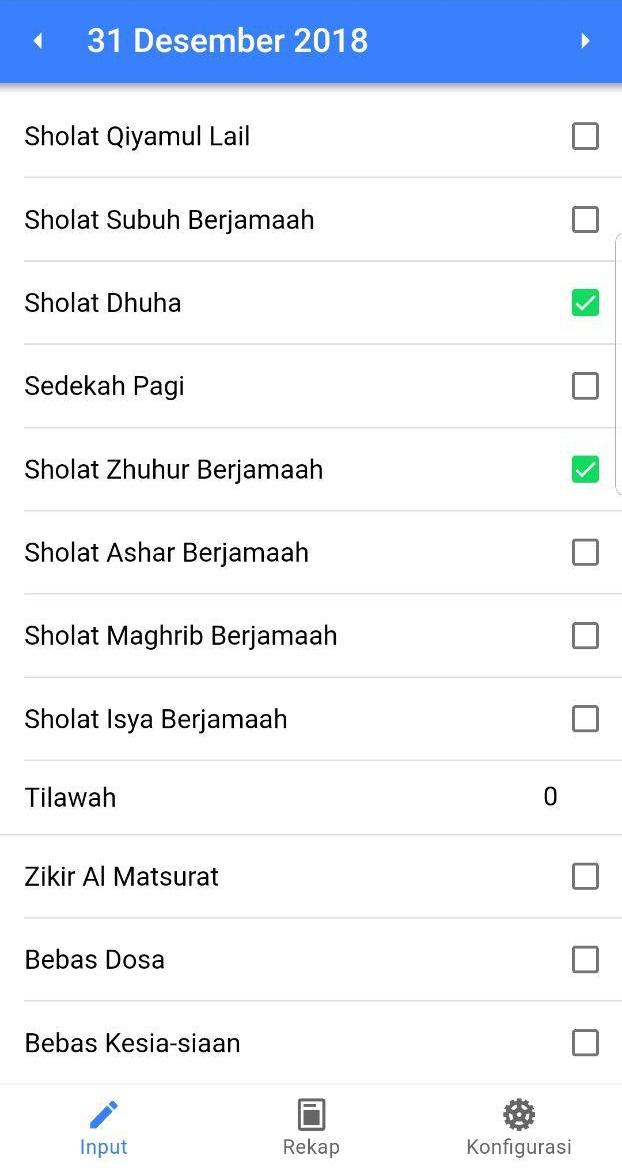Image resolution: width=622 pixels, height=1168 pixels.
Task: Tick Sholat Subuh Berjamaah checkbox
Action: pyautogui.click(x=585, y=220)
